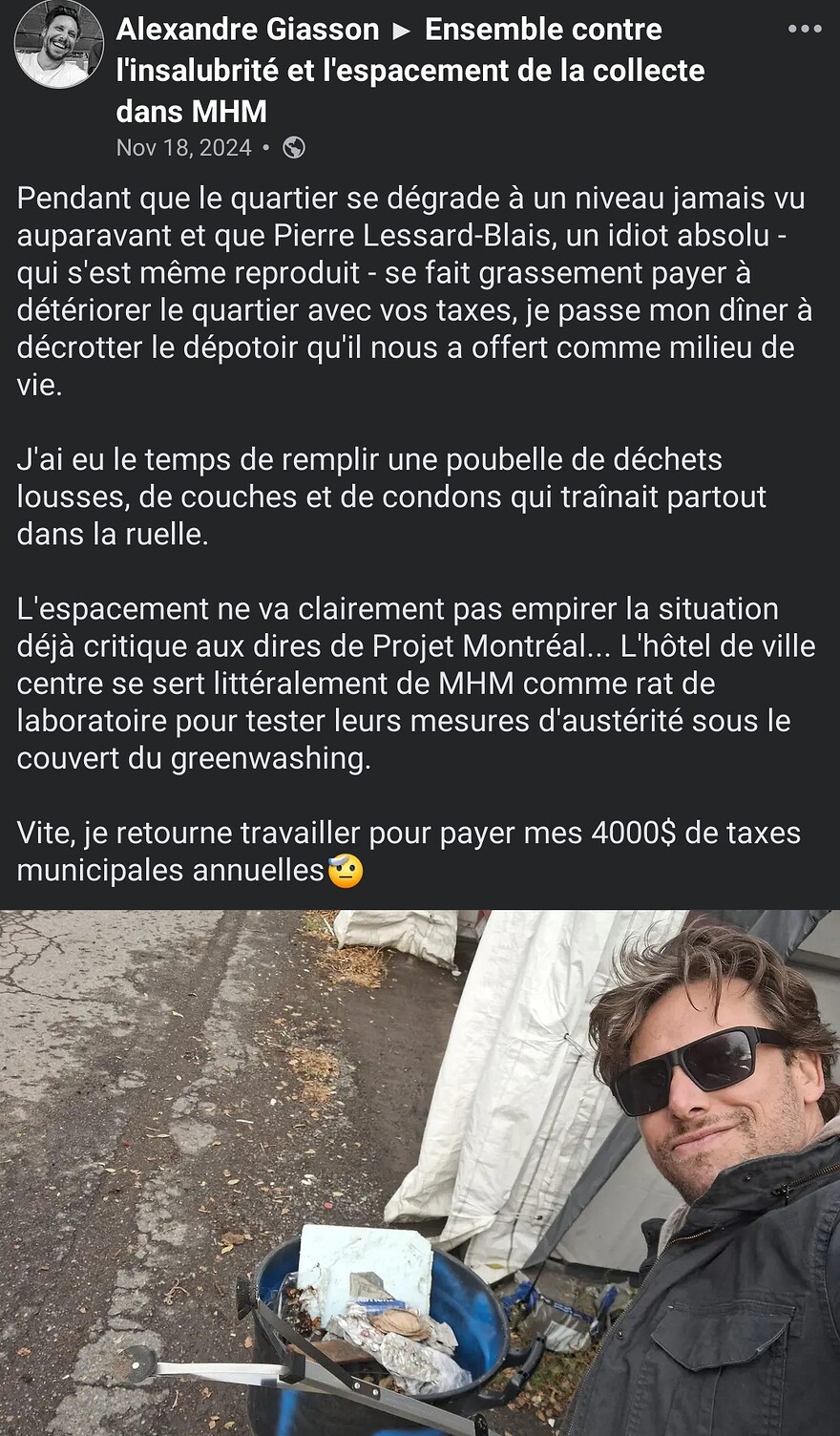Viewport: 840px width, 1436px height.
Task: Tap the Nov 18, 2024 post timestamp
Action: (x=183, y=148)
